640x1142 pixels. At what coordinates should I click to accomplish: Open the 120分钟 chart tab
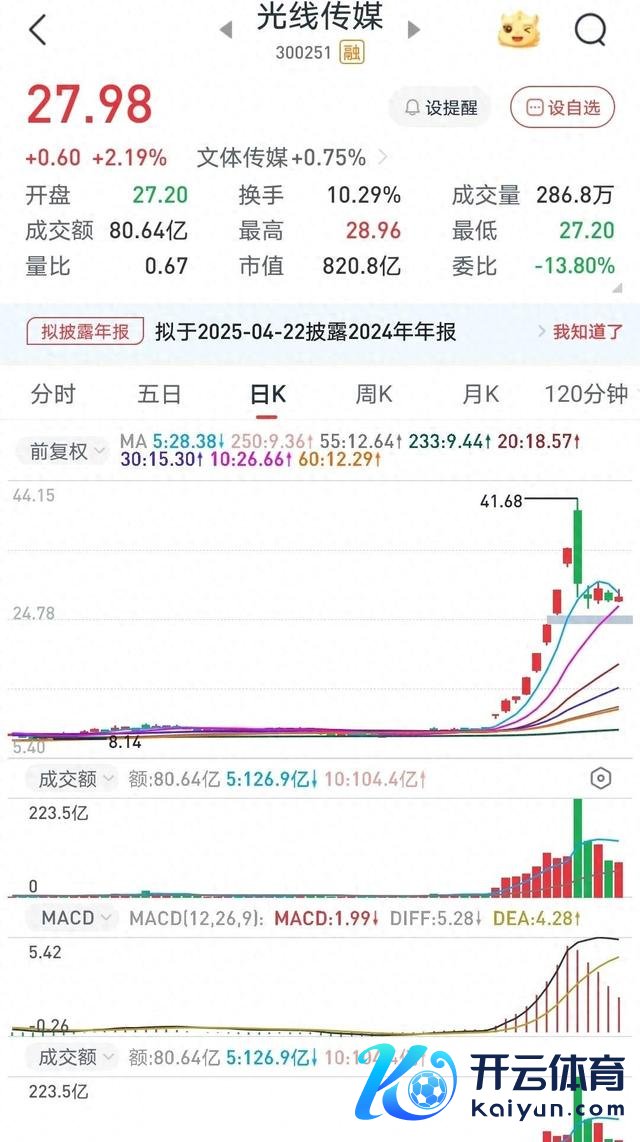point(586,394)
